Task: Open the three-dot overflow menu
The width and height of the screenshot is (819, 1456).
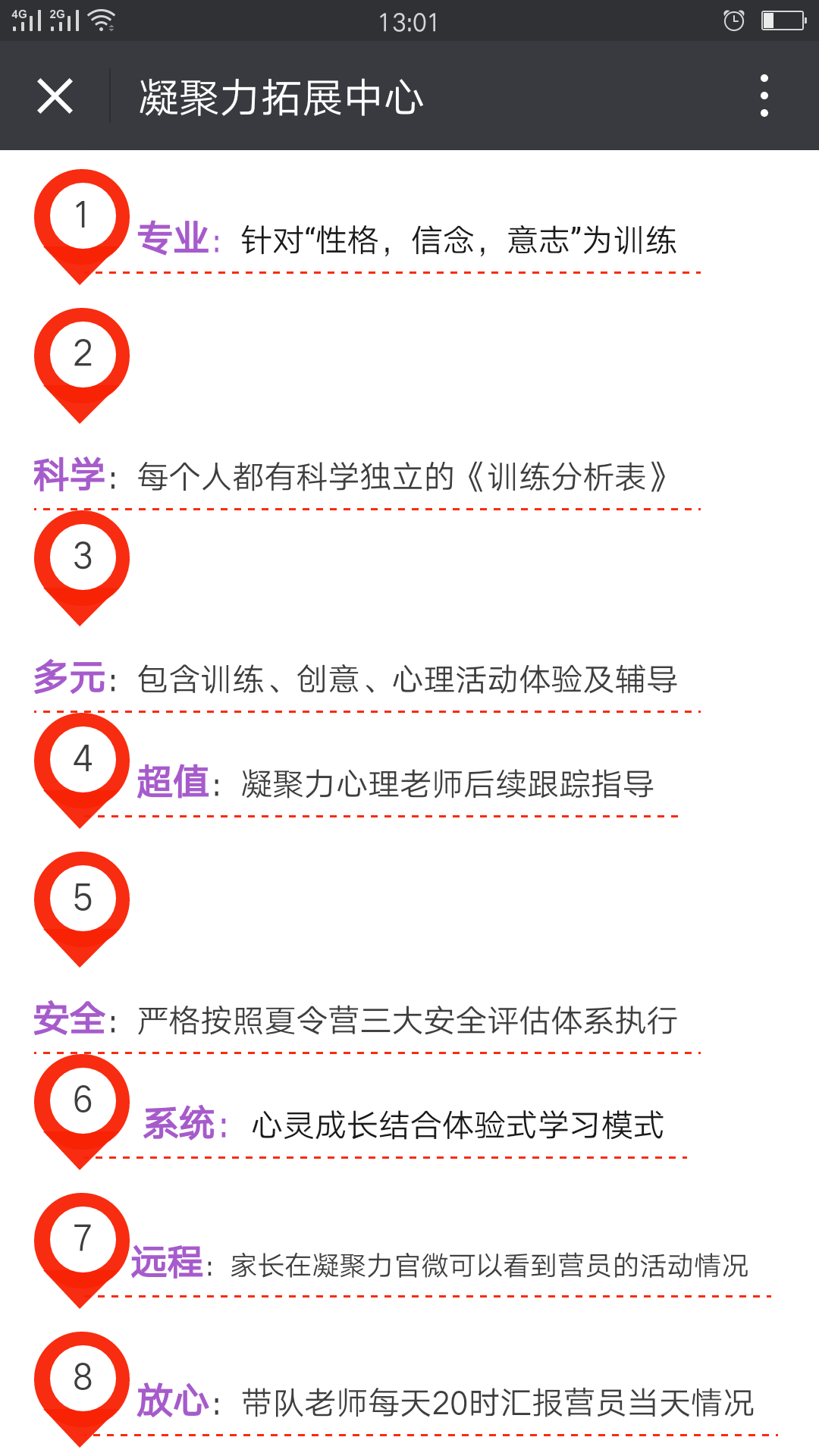Action: point(764,96)
